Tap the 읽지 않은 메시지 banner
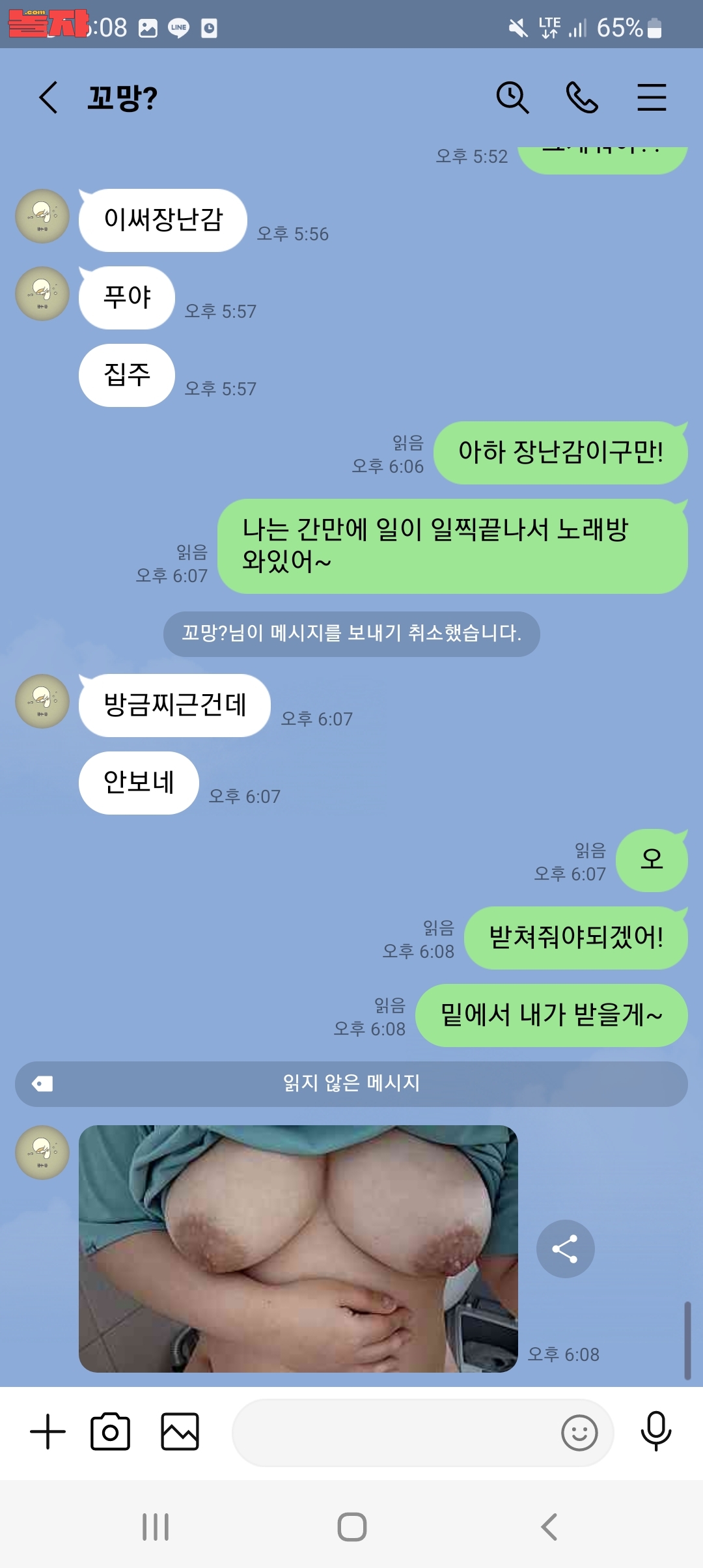Screen dimensions: 703x1568 click(x=351, y=1084)
